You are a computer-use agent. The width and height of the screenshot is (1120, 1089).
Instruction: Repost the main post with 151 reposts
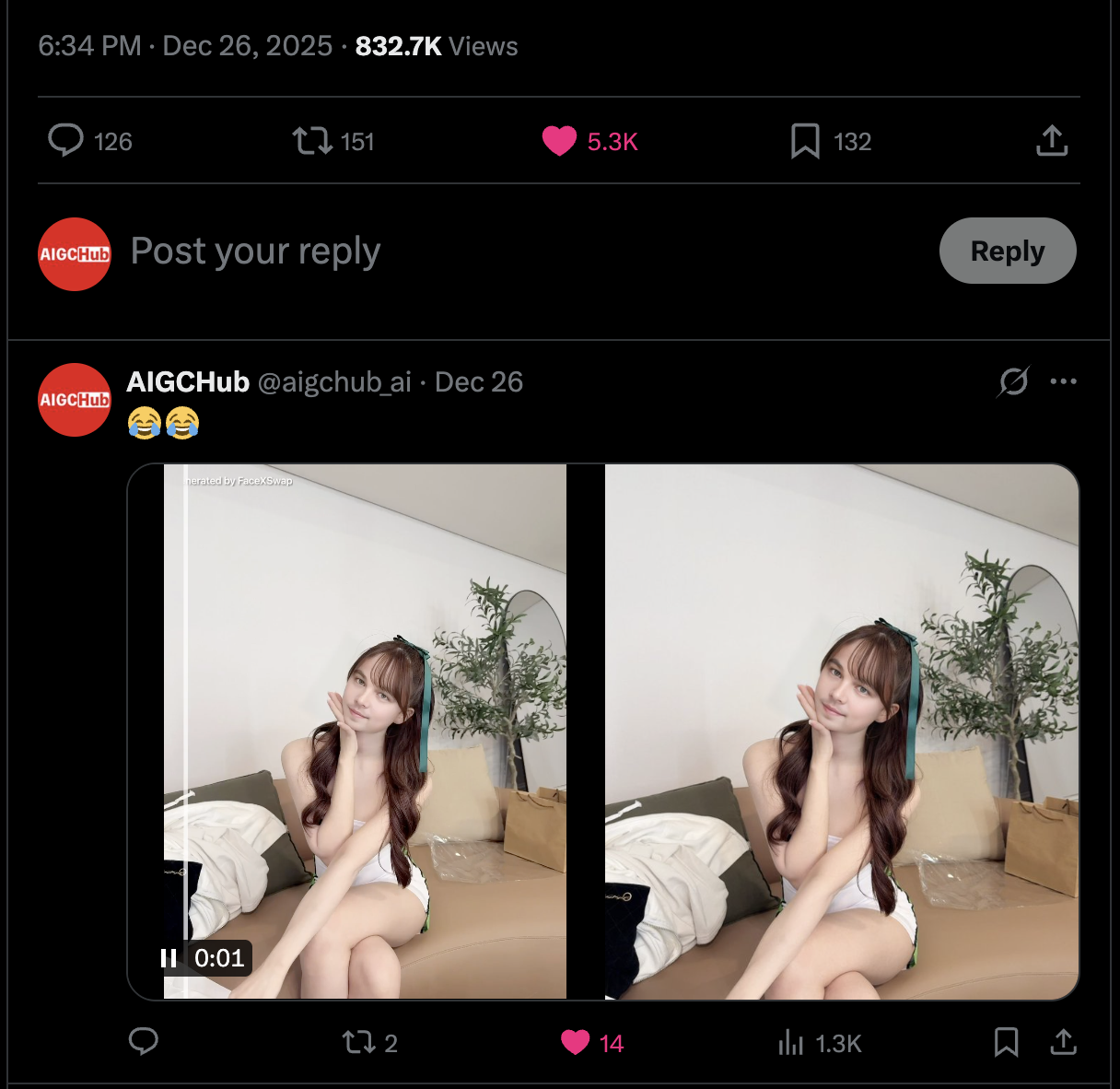[312, 141]
